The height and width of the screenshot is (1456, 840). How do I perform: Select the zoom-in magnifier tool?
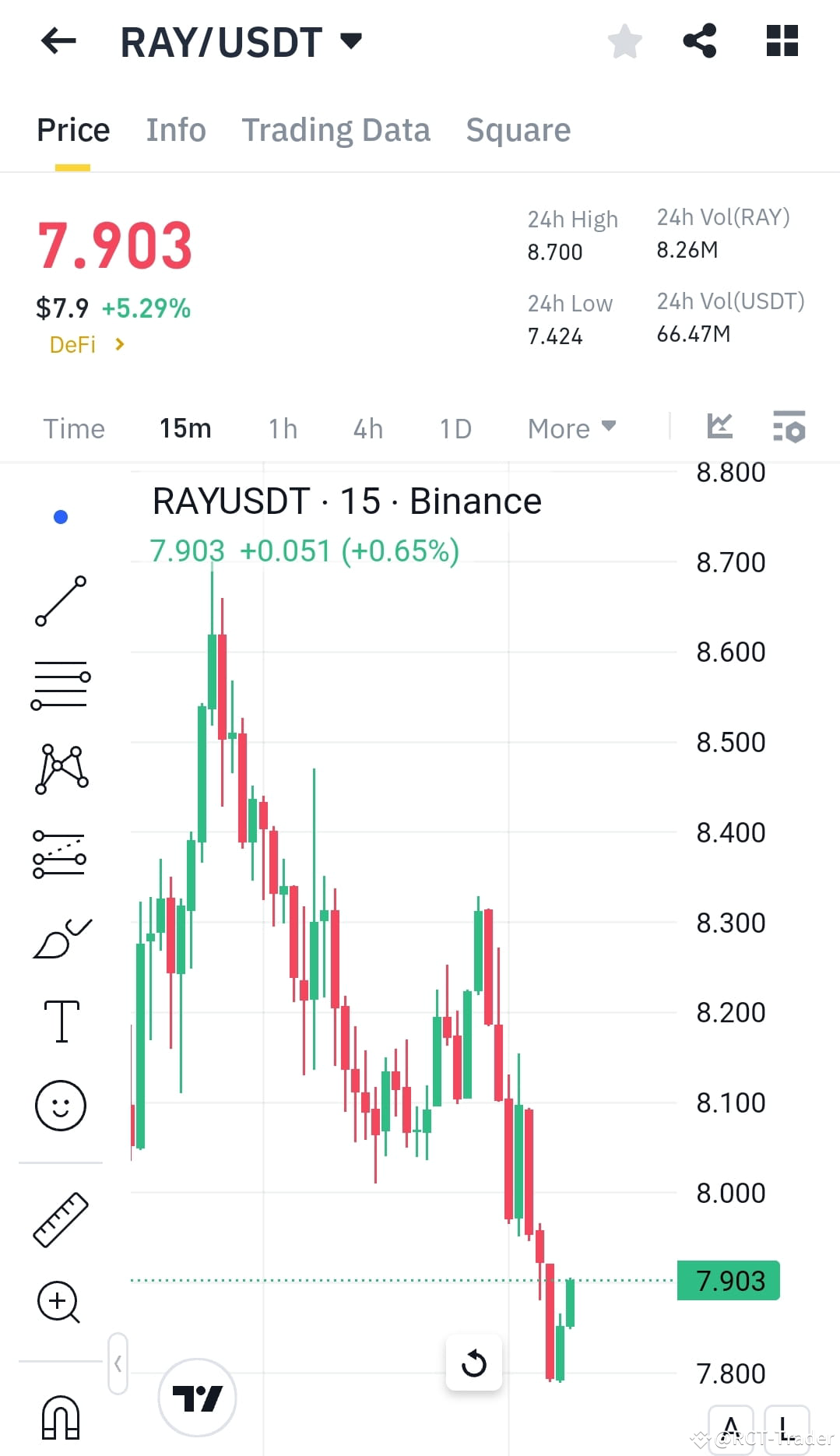click(61, 1303)
